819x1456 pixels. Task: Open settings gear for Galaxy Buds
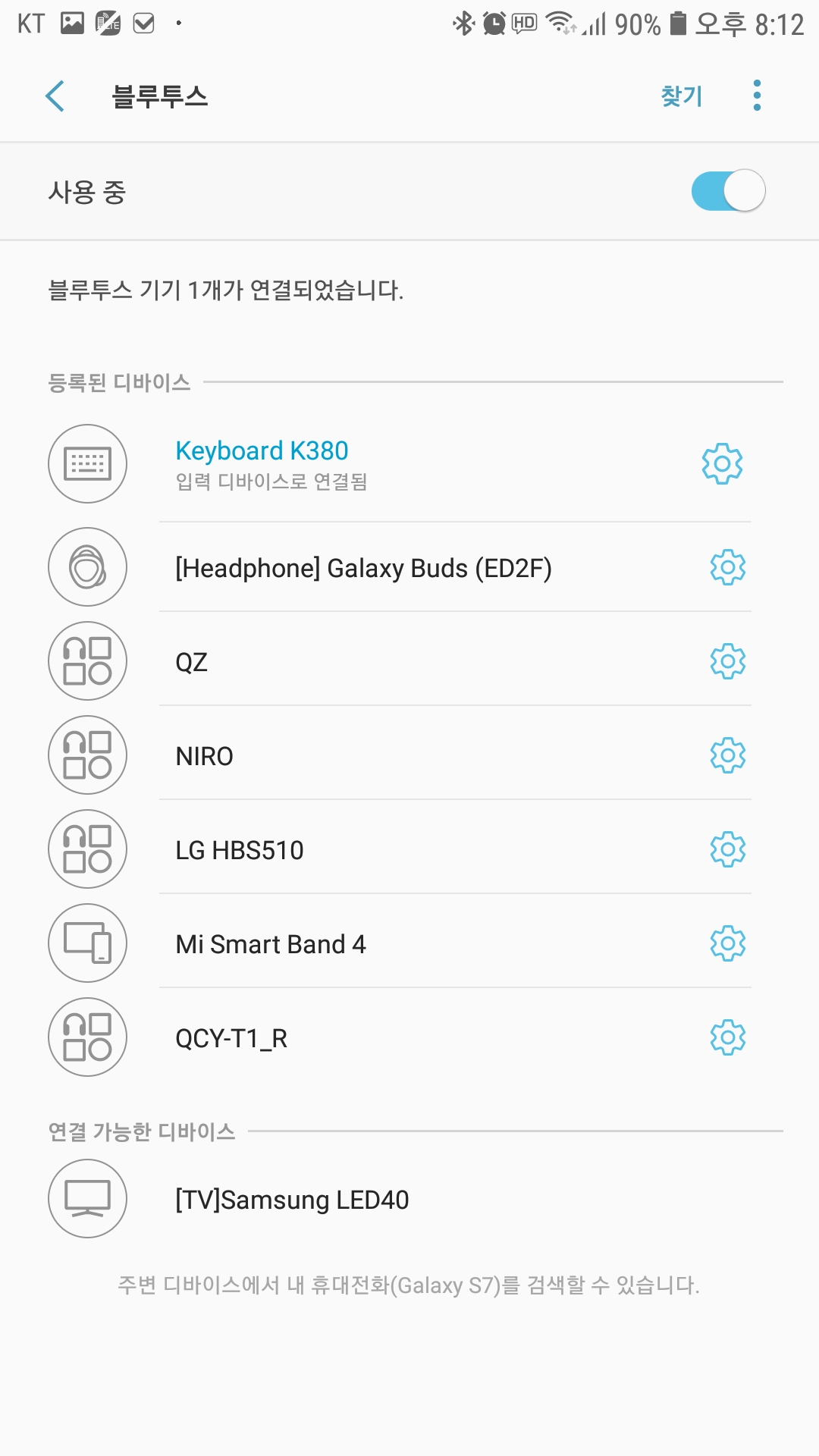[728, 567]
